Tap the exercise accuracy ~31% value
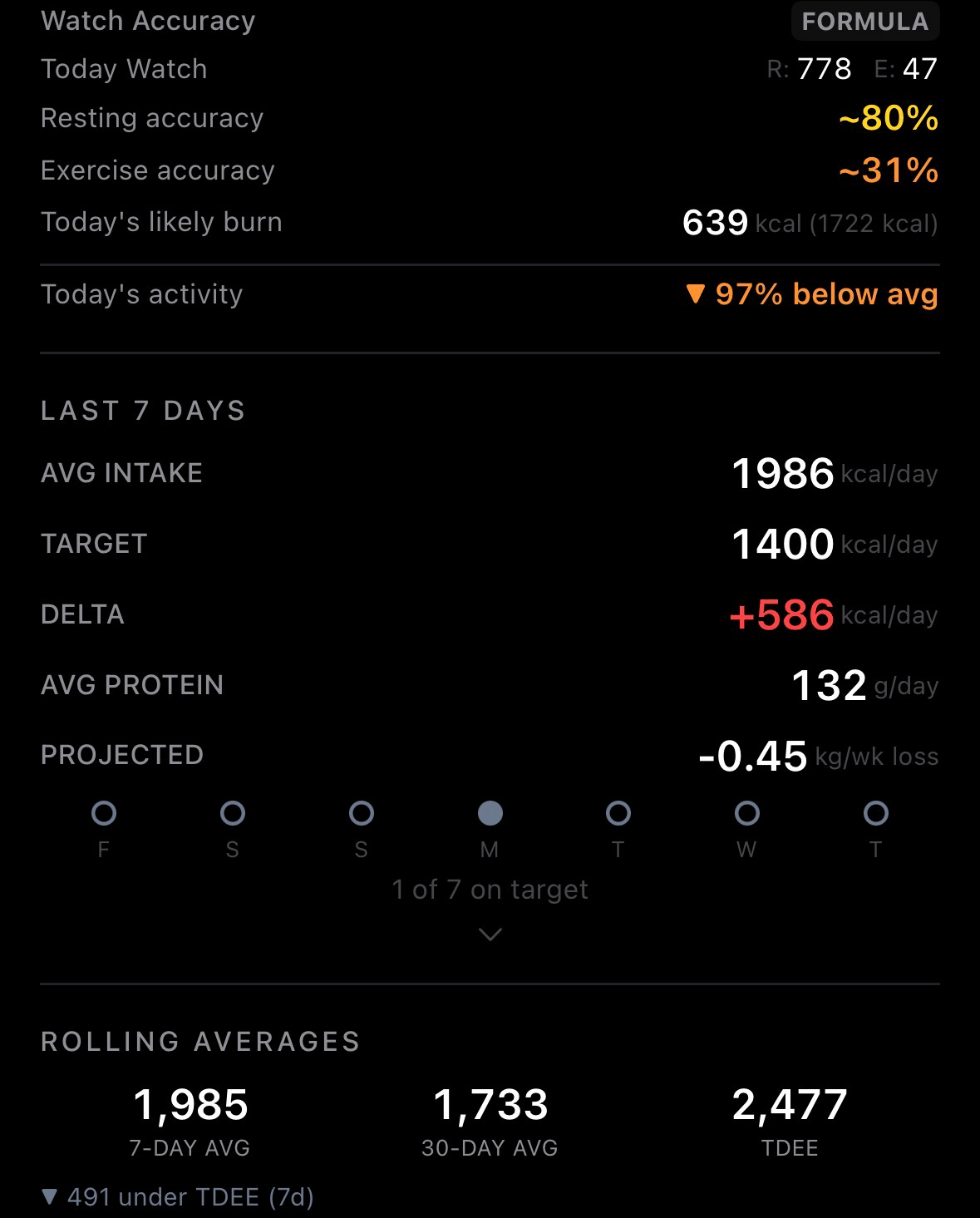 pos(886,170)
